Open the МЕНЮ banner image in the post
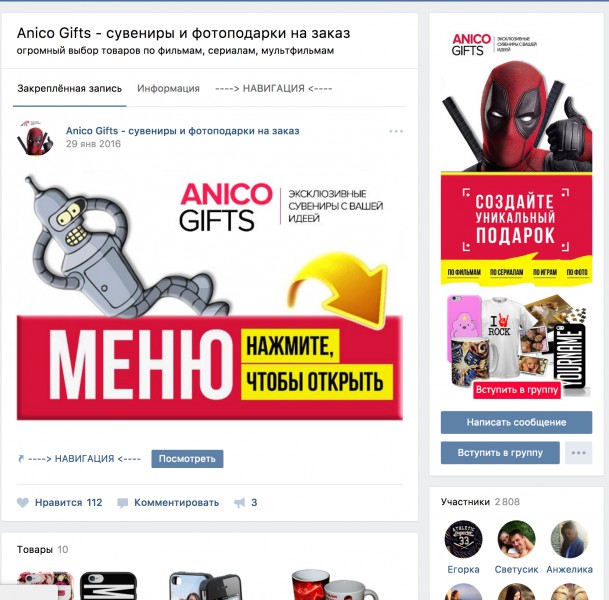Viewport: 609px width, 600px height. point(210,295)
